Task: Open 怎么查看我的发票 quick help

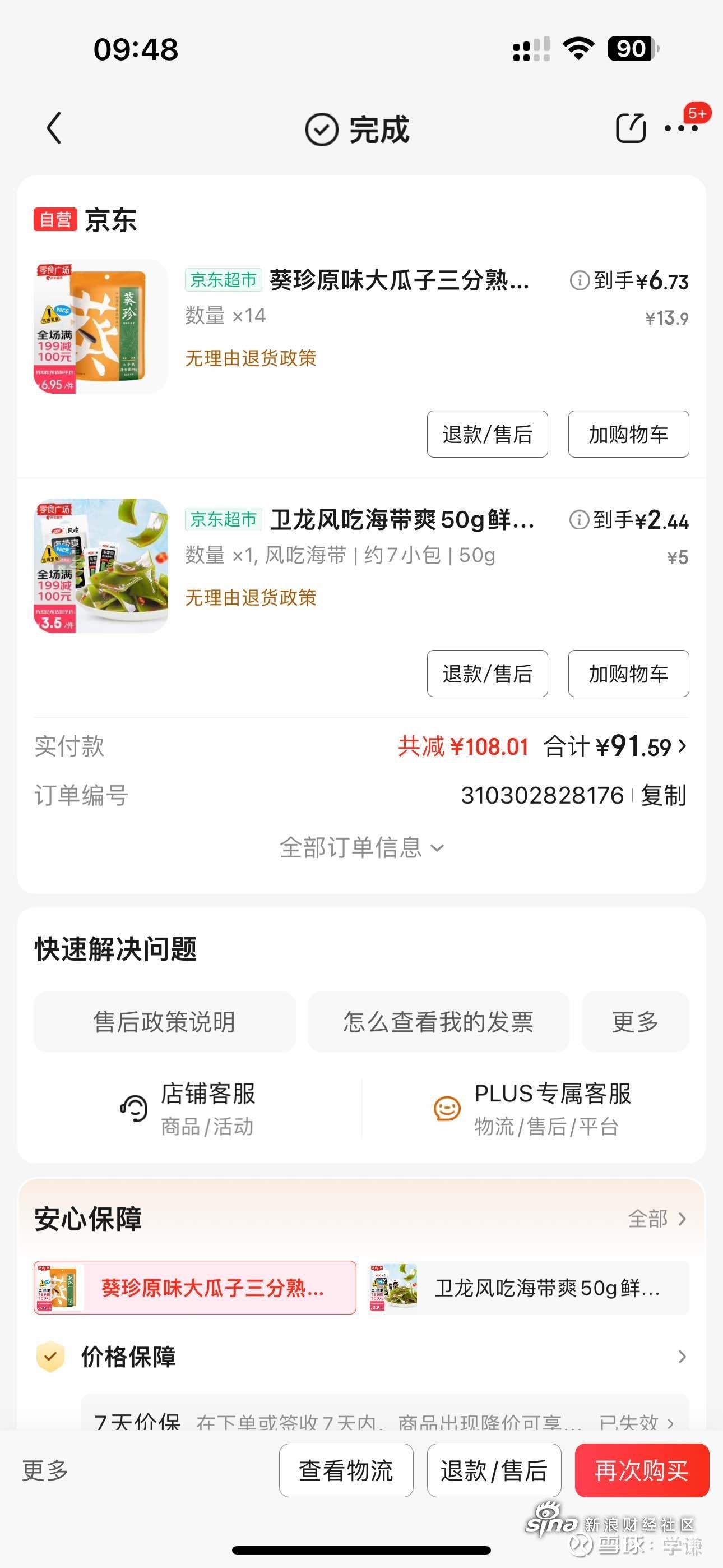Action: click(438, 1021)
